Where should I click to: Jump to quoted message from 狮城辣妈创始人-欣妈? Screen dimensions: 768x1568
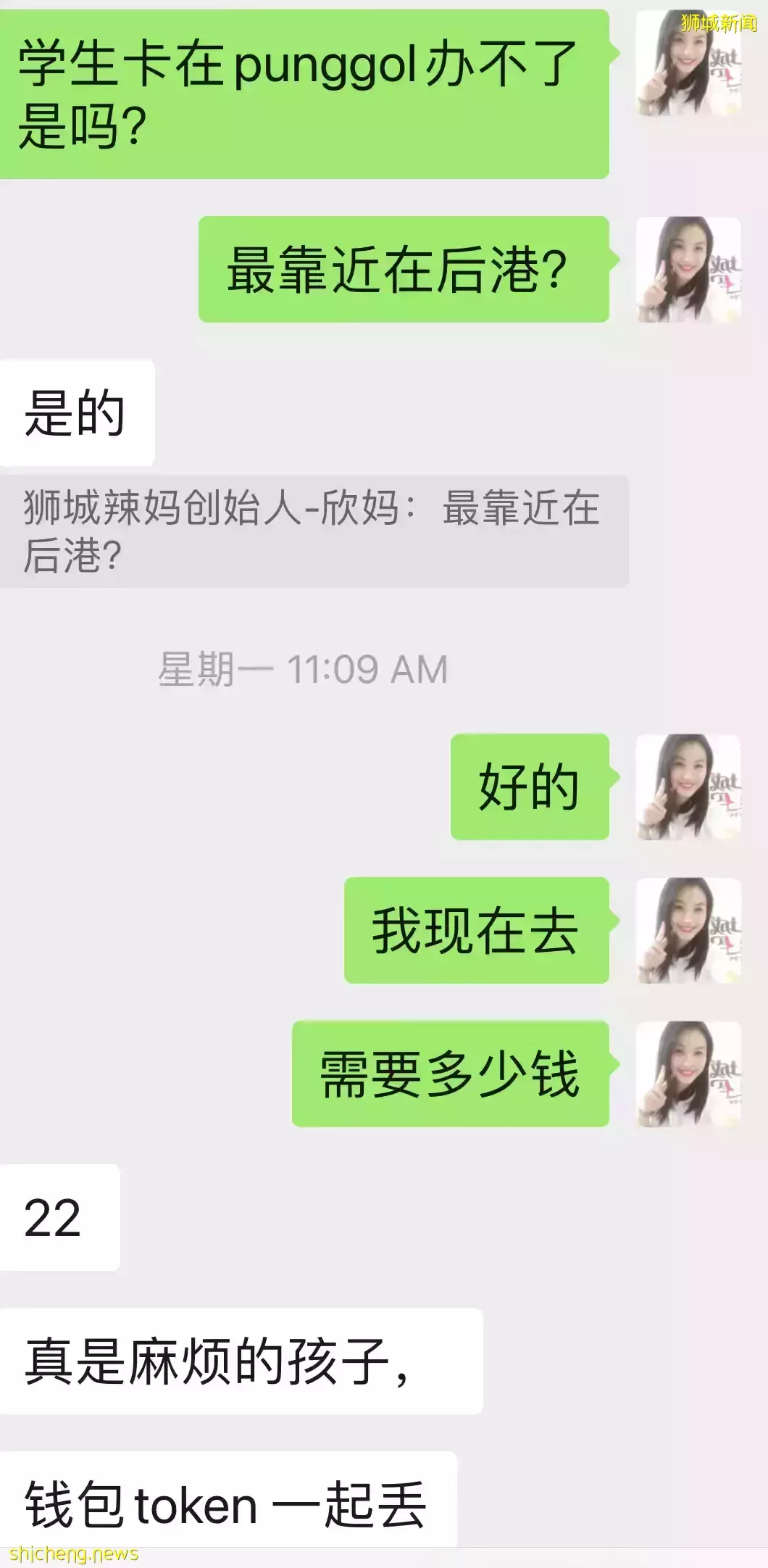[x=313, y=531]
